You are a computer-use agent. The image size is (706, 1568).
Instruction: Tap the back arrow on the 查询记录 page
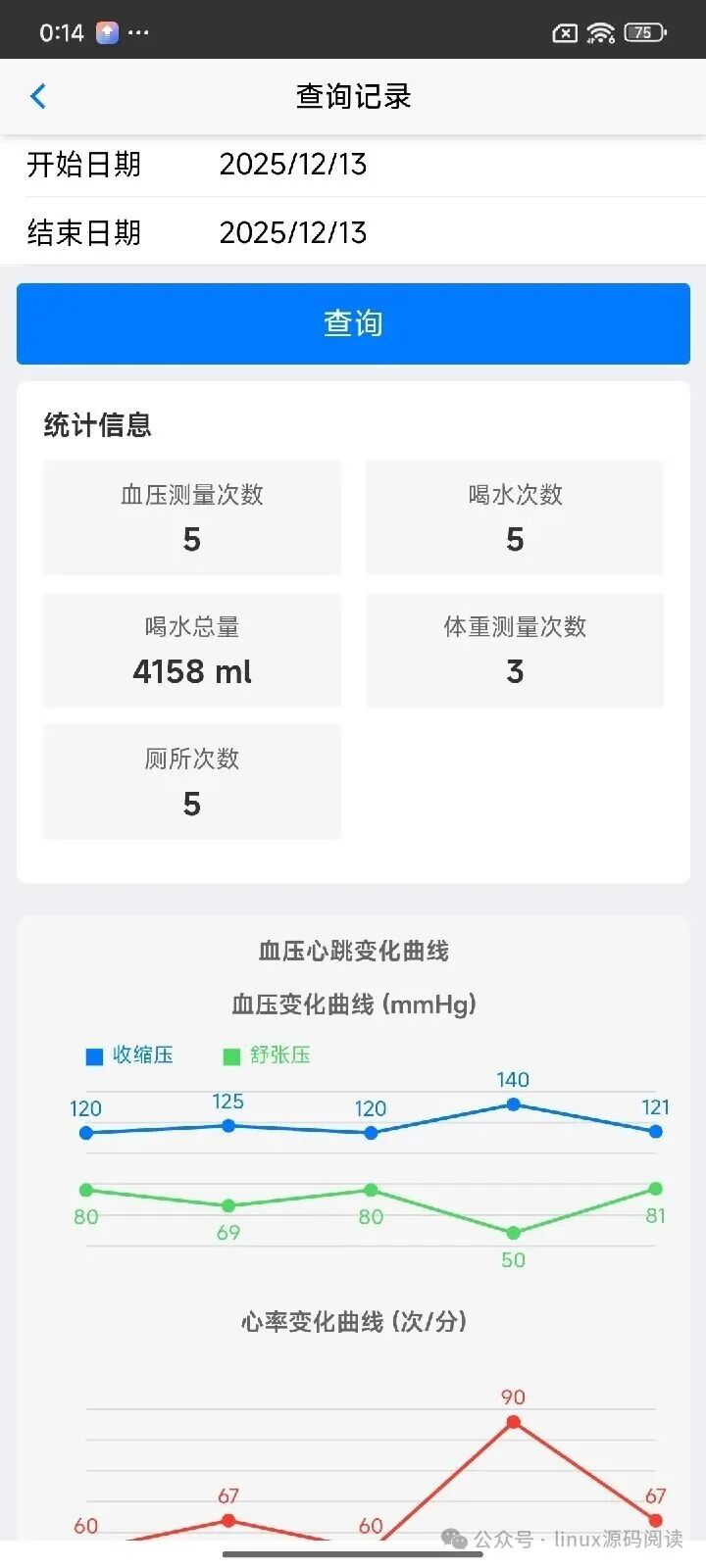coord(37,96)
